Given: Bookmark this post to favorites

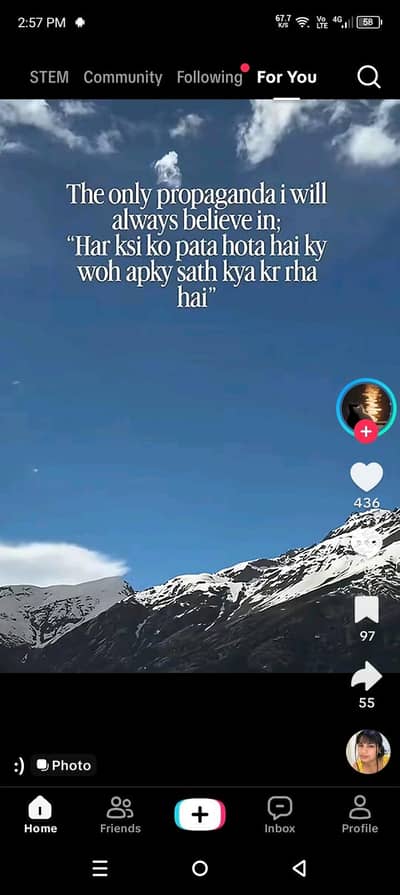Looking at the screenshot, I should coord(366,610).
